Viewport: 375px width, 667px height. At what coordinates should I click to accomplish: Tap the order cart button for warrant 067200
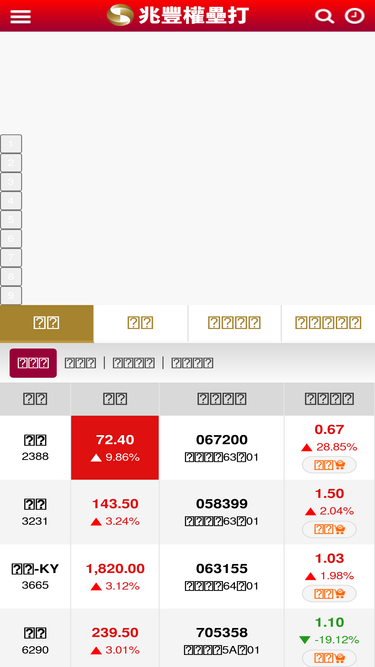pos(329,465)
